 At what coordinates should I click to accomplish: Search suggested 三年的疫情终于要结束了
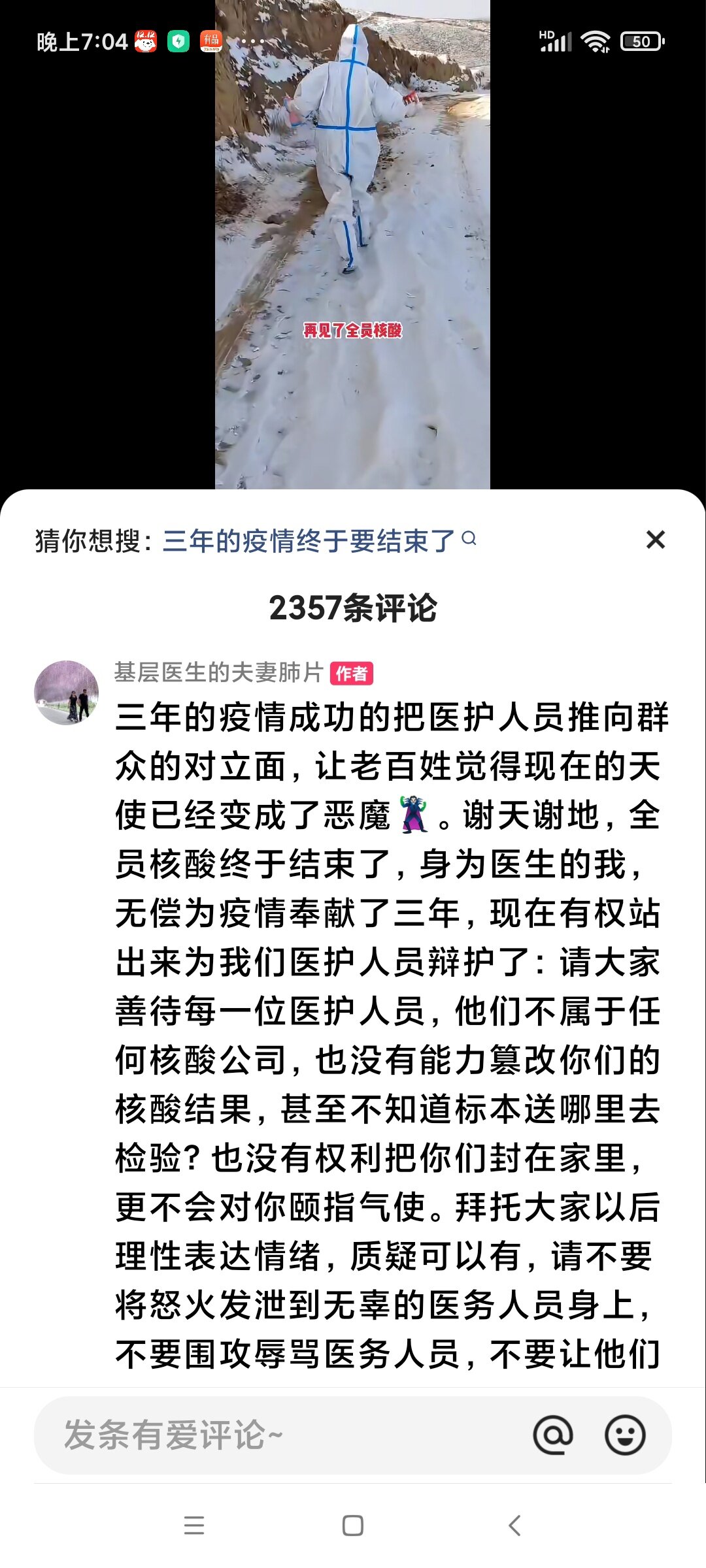309,541
